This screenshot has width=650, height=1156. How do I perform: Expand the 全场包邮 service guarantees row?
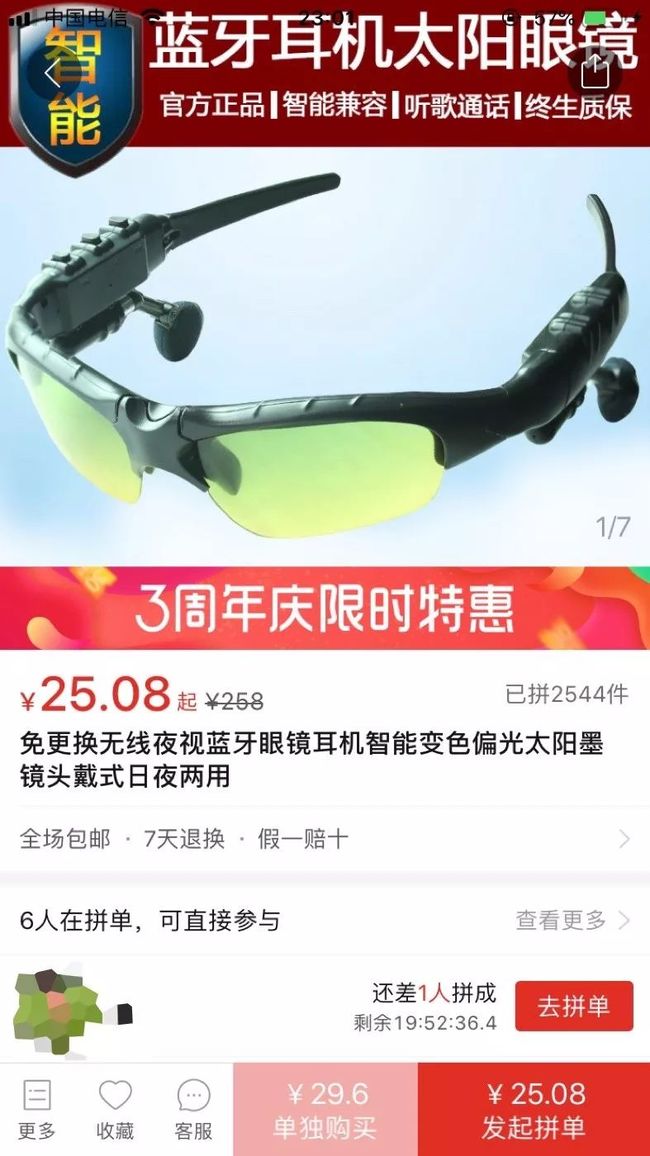click(325, 839)
